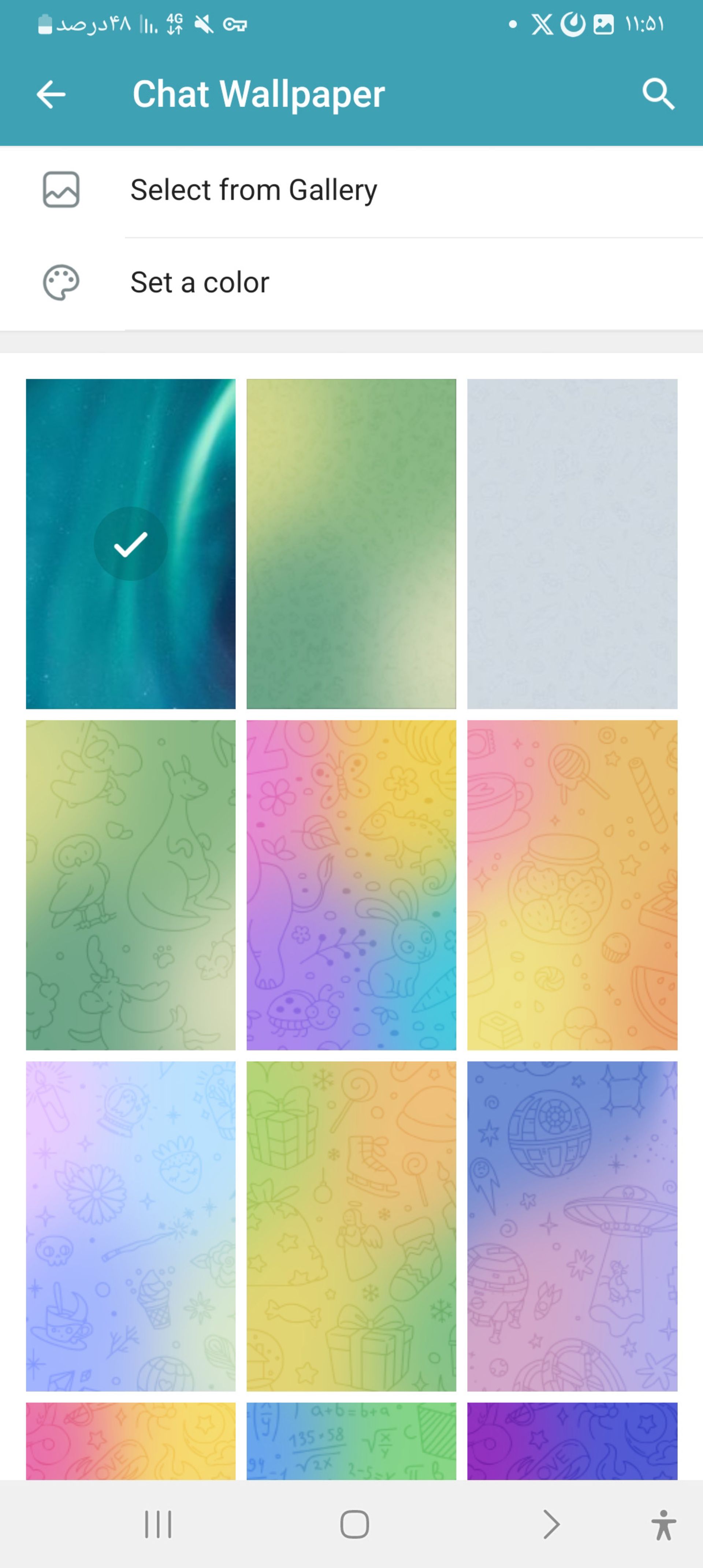
Task: Choose the plain green gradient wallpaper
Action: (351, 544)
